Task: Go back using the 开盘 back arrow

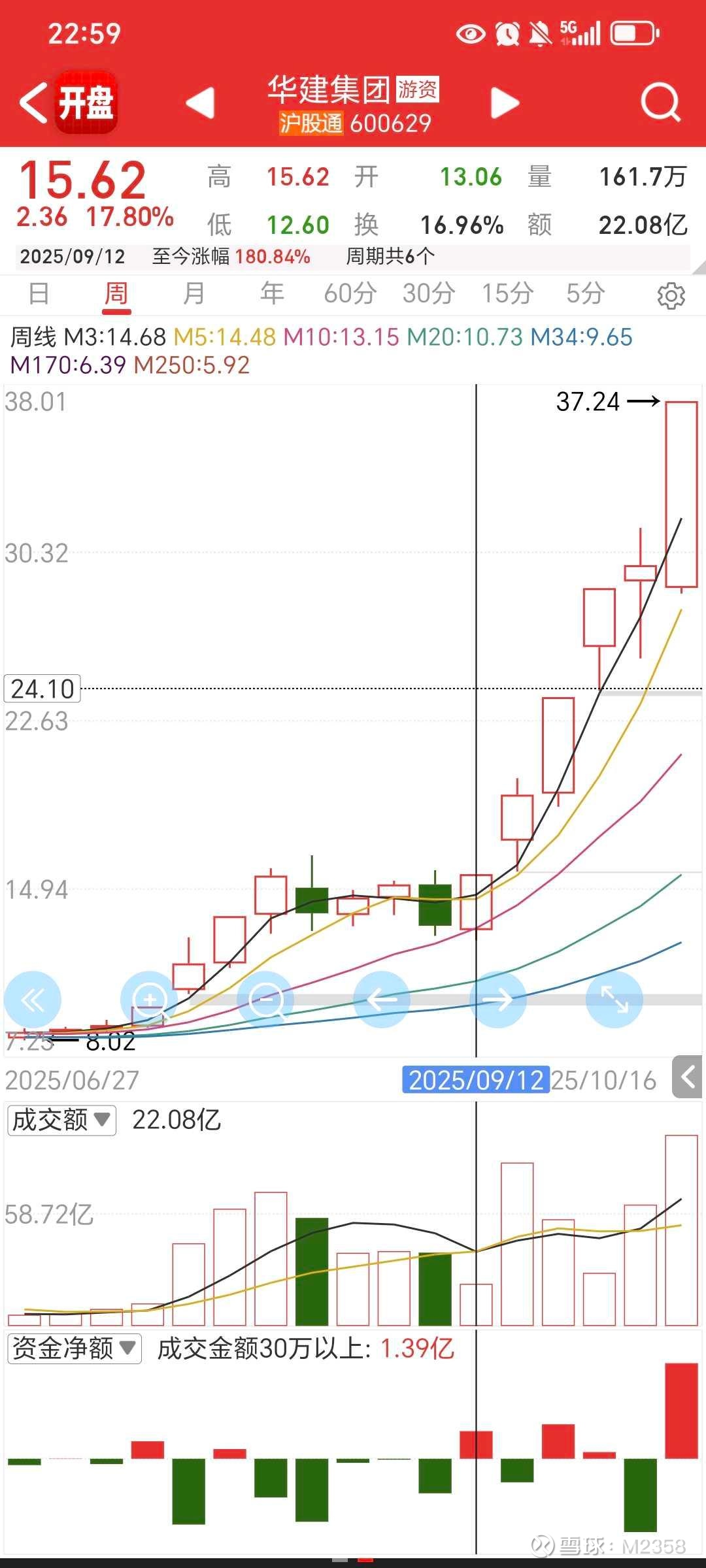Action: (x=34, y=103)
